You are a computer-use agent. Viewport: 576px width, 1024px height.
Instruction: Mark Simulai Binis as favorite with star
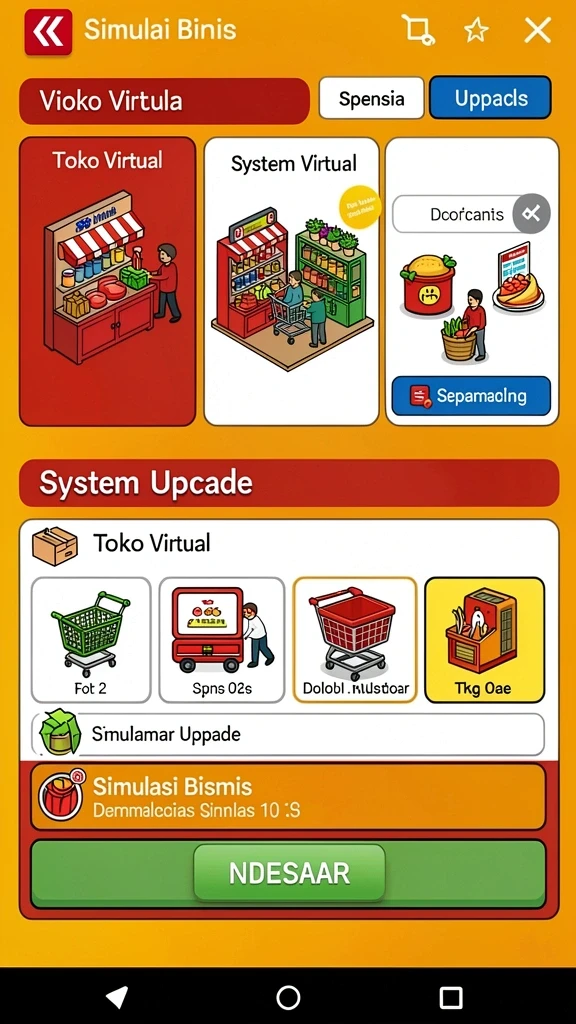click(x=476, y=30)
